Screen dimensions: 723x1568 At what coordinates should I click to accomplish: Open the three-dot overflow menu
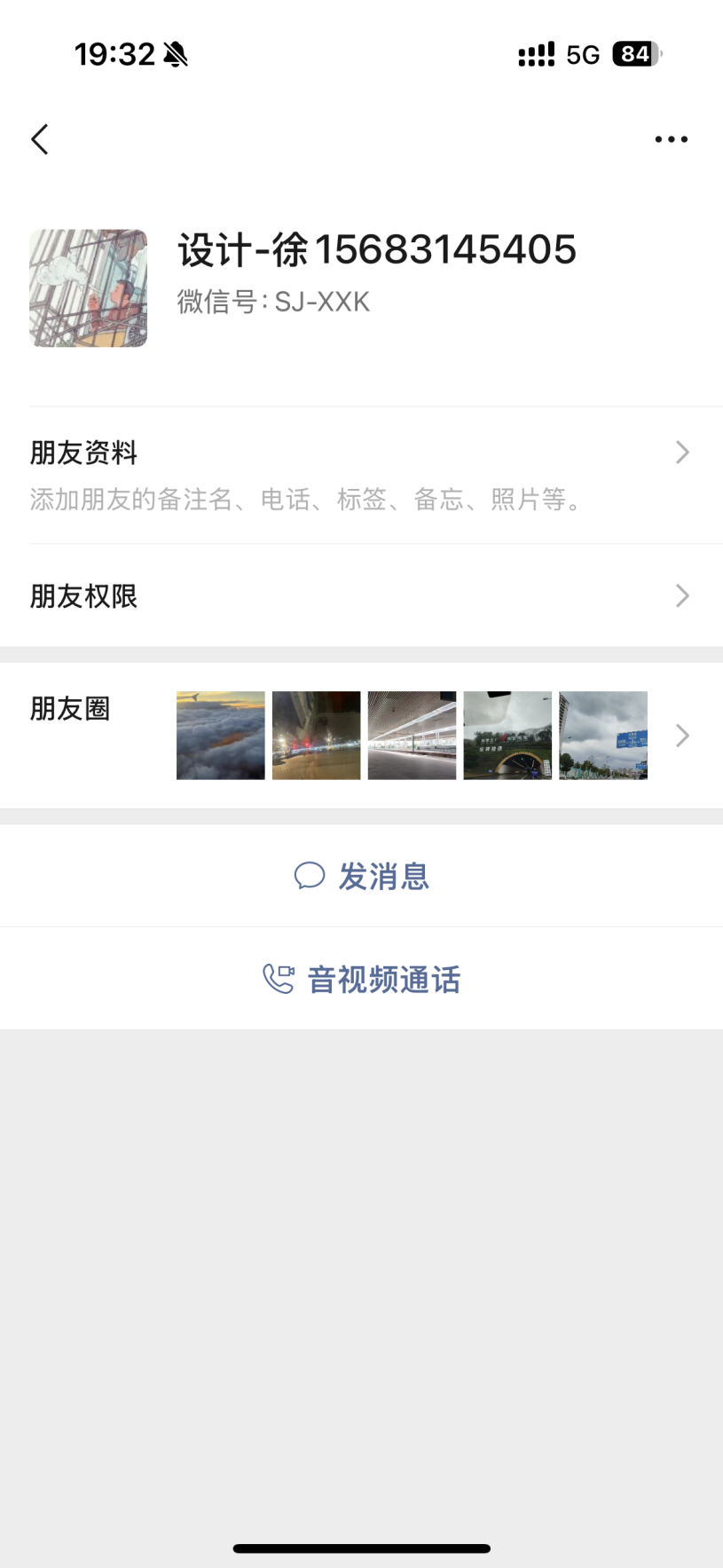tap(671, 139)
